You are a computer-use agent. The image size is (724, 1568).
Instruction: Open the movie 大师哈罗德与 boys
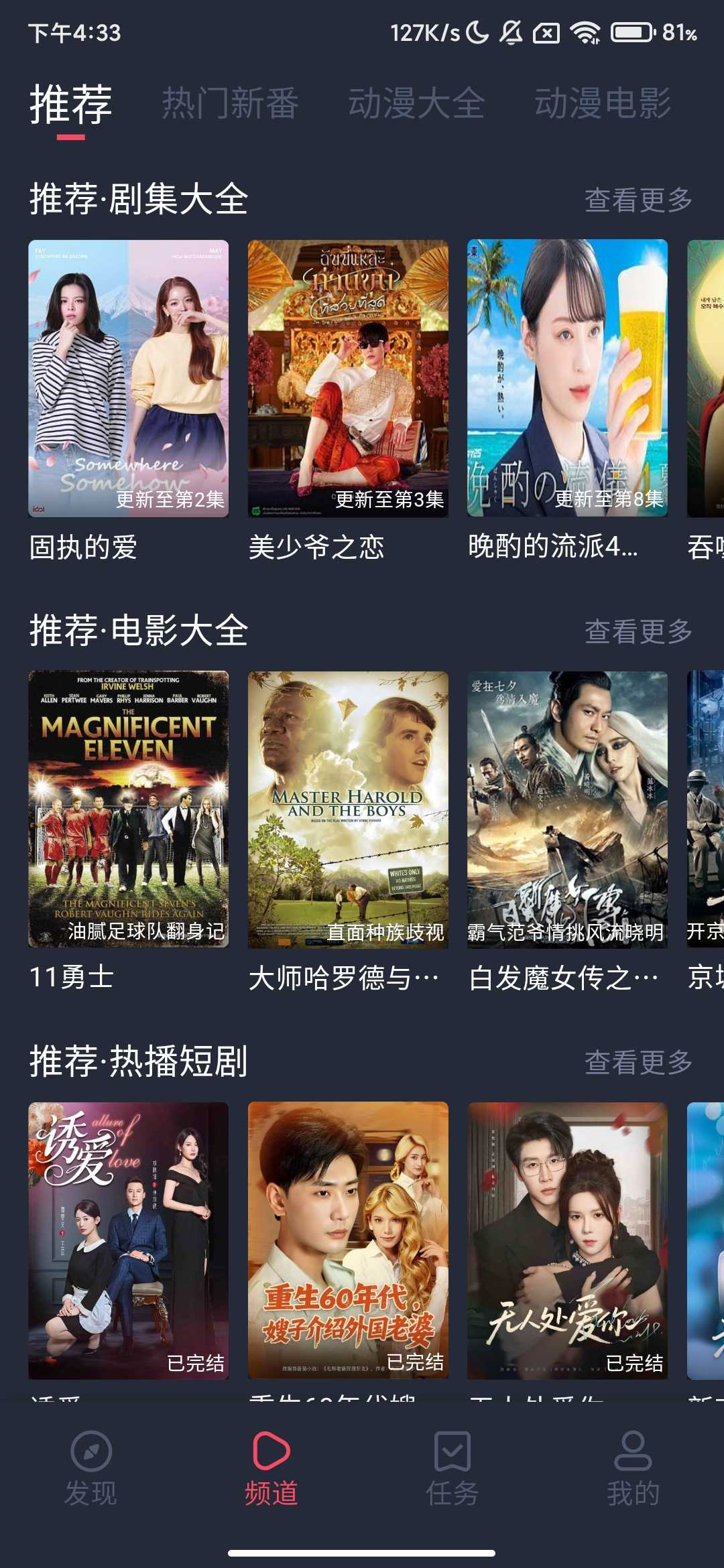pos(348,809)
